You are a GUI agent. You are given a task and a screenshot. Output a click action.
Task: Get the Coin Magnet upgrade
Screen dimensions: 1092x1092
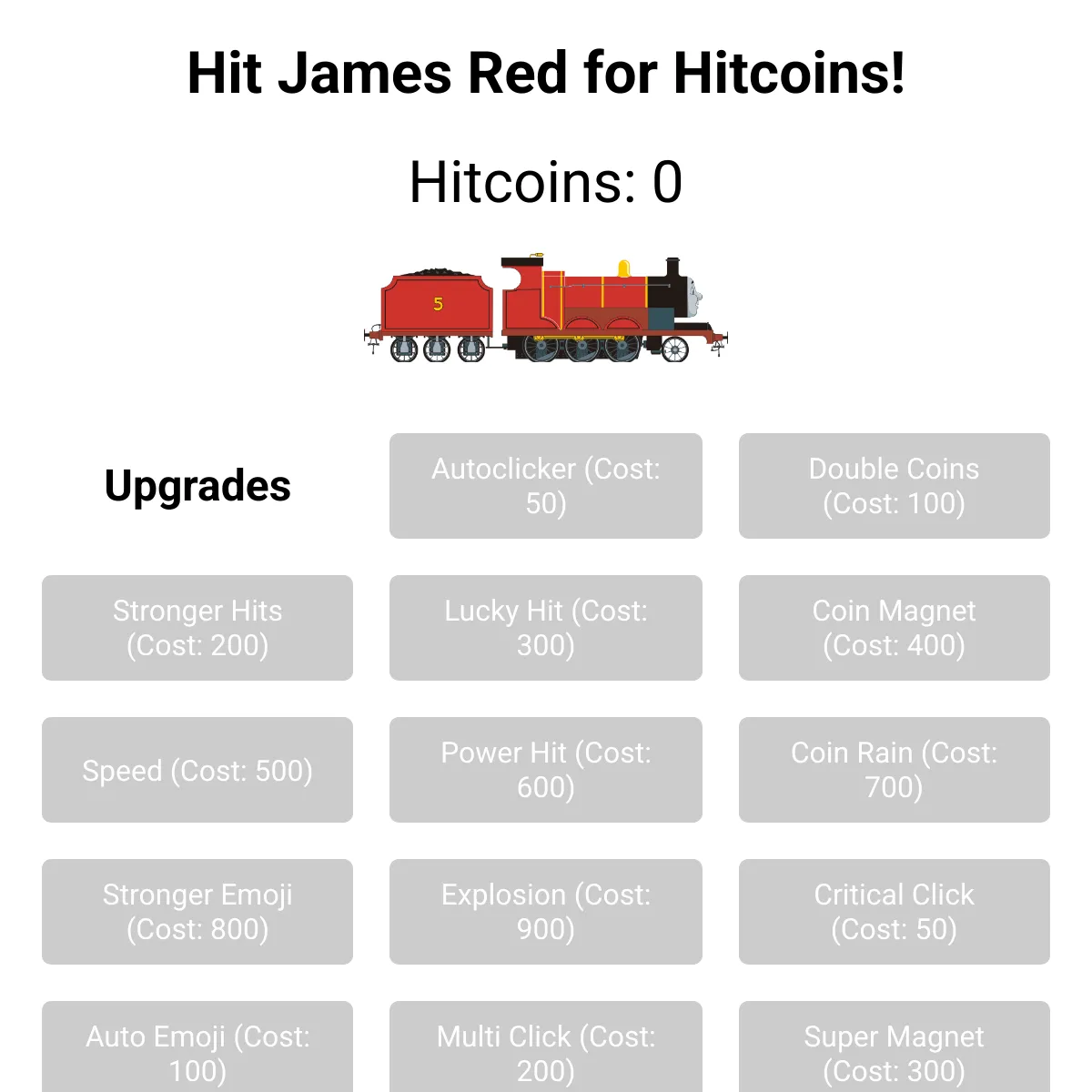coord(895,628)
